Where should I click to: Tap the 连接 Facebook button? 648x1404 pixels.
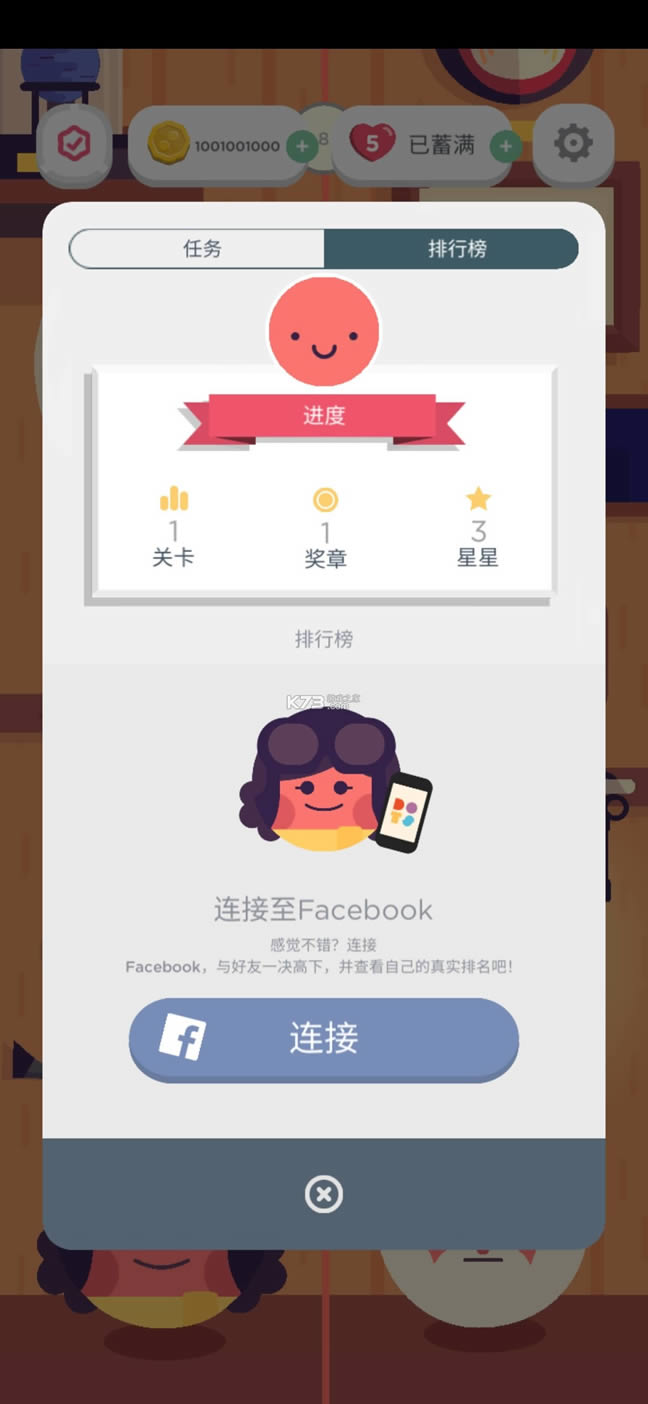323,1039
